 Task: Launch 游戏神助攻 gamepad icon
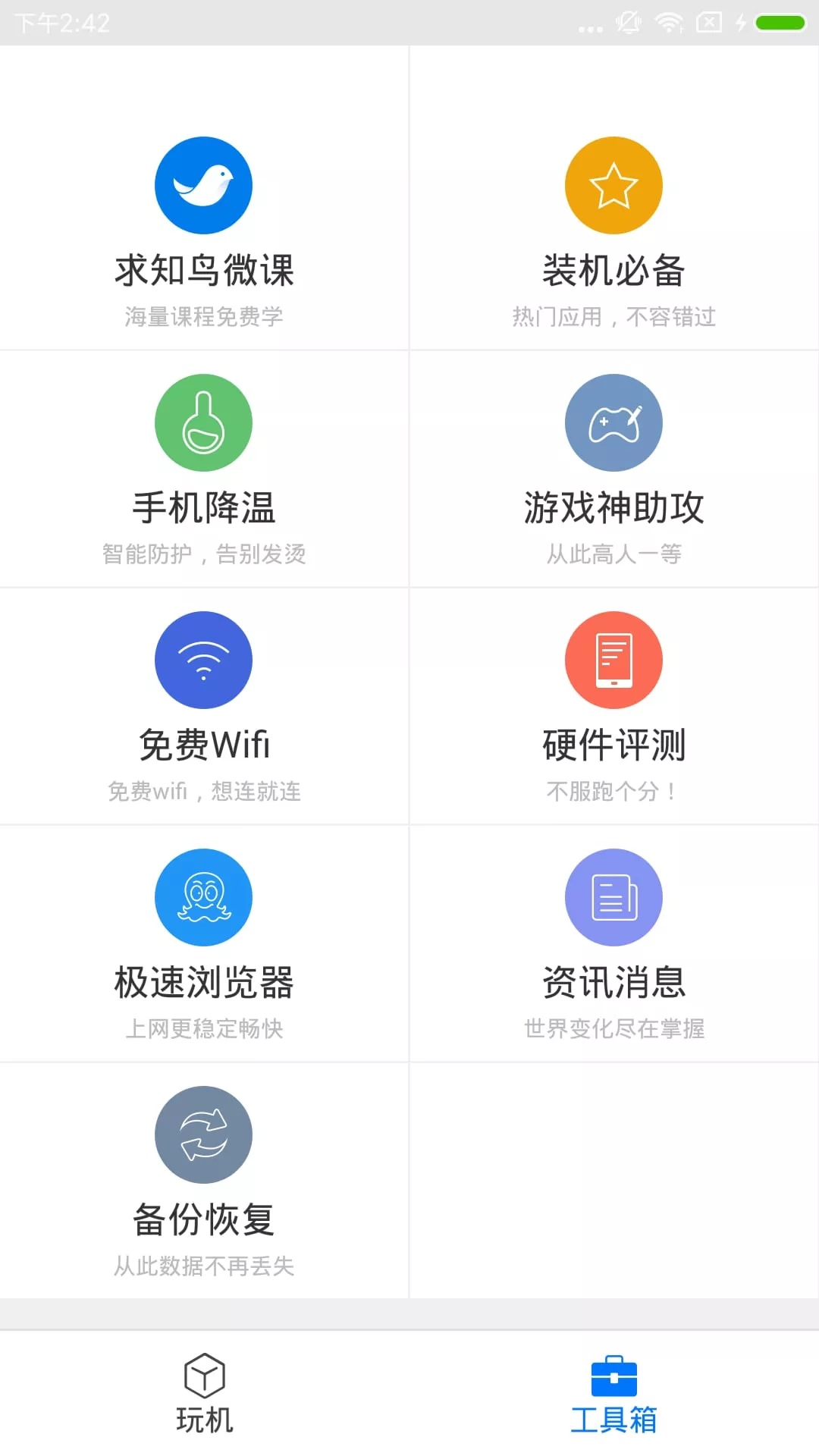click(x=613, y=422)
